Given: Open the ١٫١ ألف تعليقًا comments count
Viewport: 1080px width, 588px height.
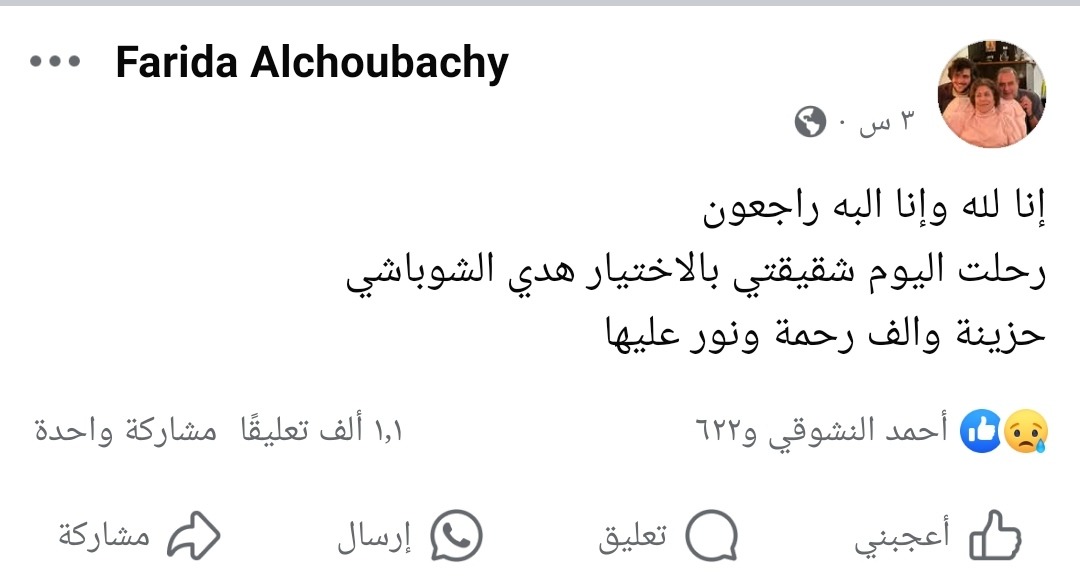Looking at the screenshot, I should click(x=320, y=432).
